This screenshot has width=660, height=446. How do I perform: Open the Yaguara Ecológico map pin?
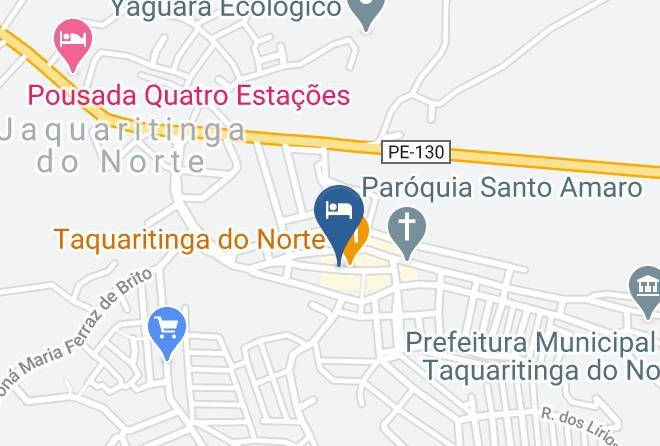366,13
